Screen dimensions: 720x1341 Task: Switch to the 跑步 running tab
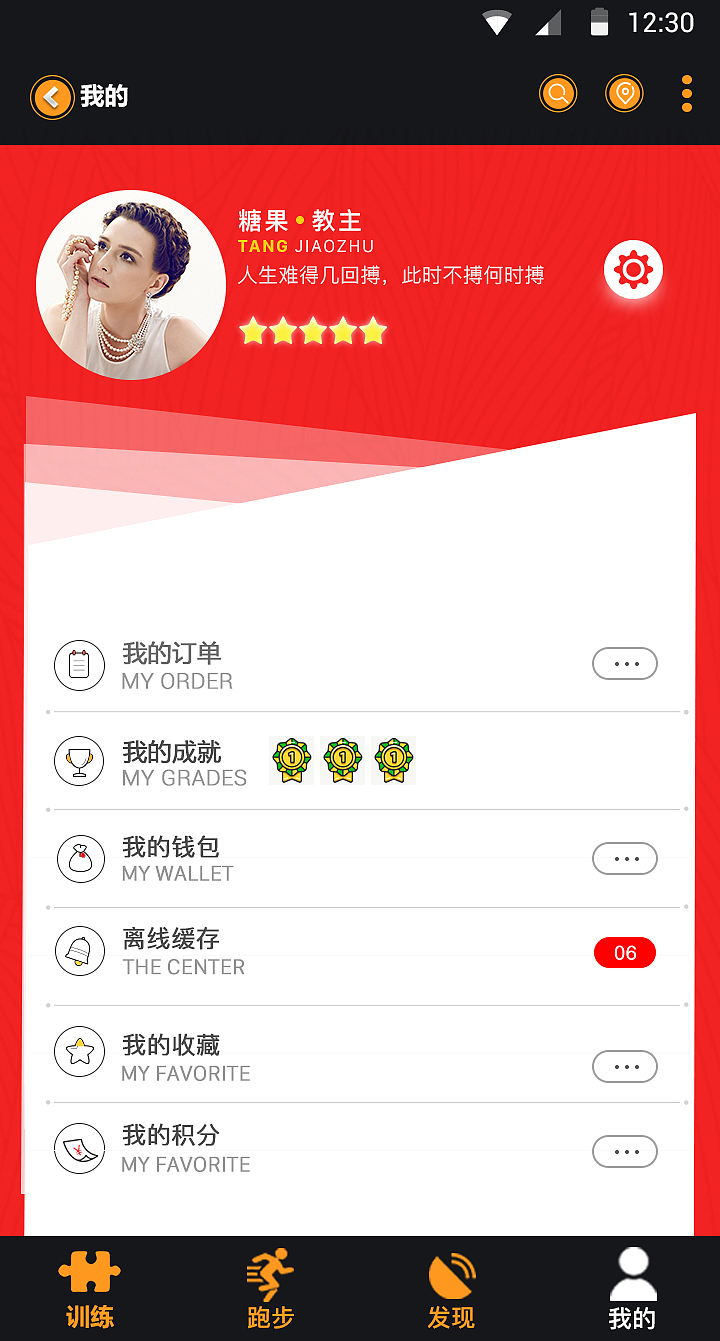[270, 1288]
